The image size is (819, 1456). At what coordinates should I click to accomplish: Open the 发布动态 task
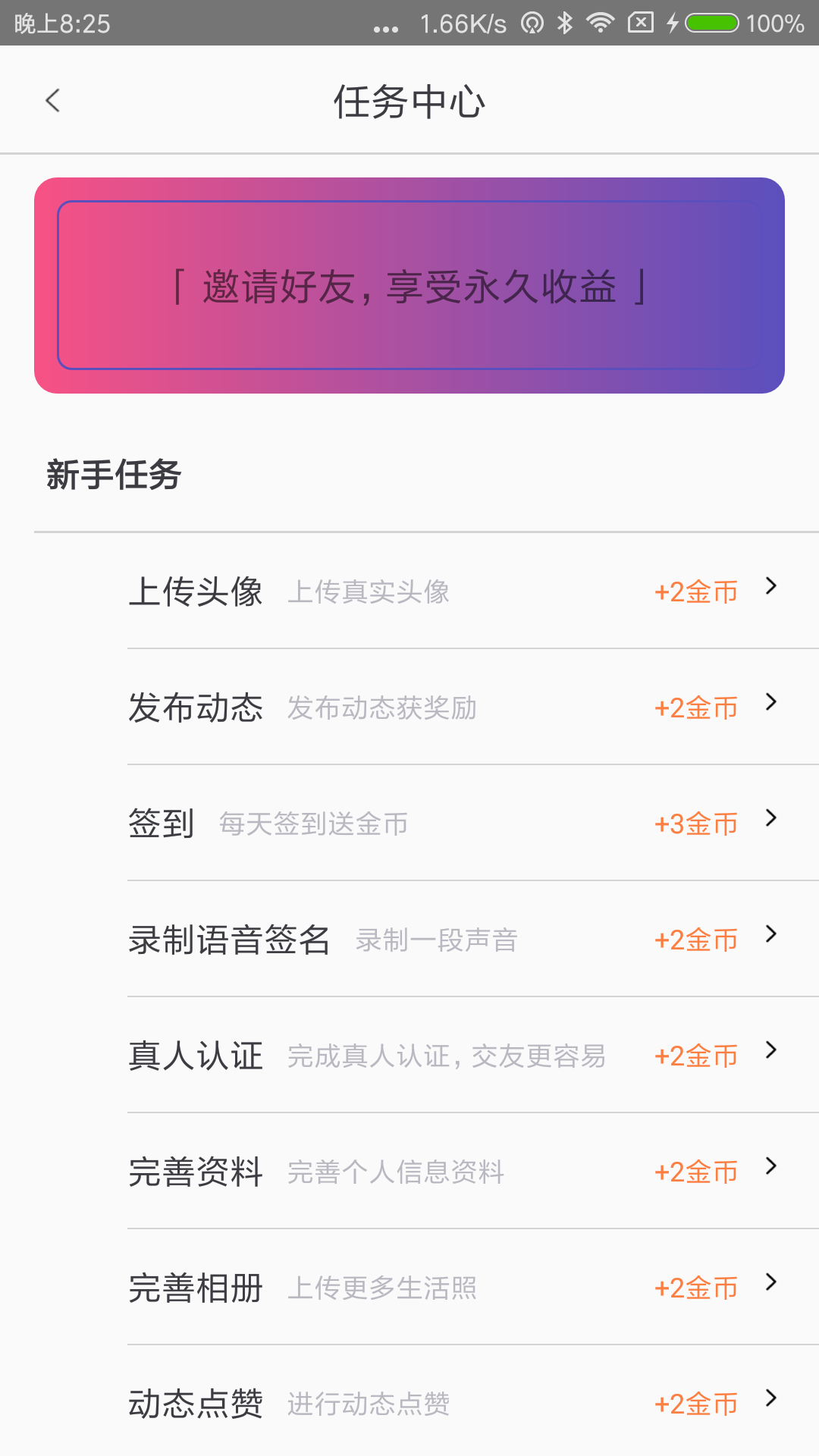pyautogui.click(x=455, y=708)
